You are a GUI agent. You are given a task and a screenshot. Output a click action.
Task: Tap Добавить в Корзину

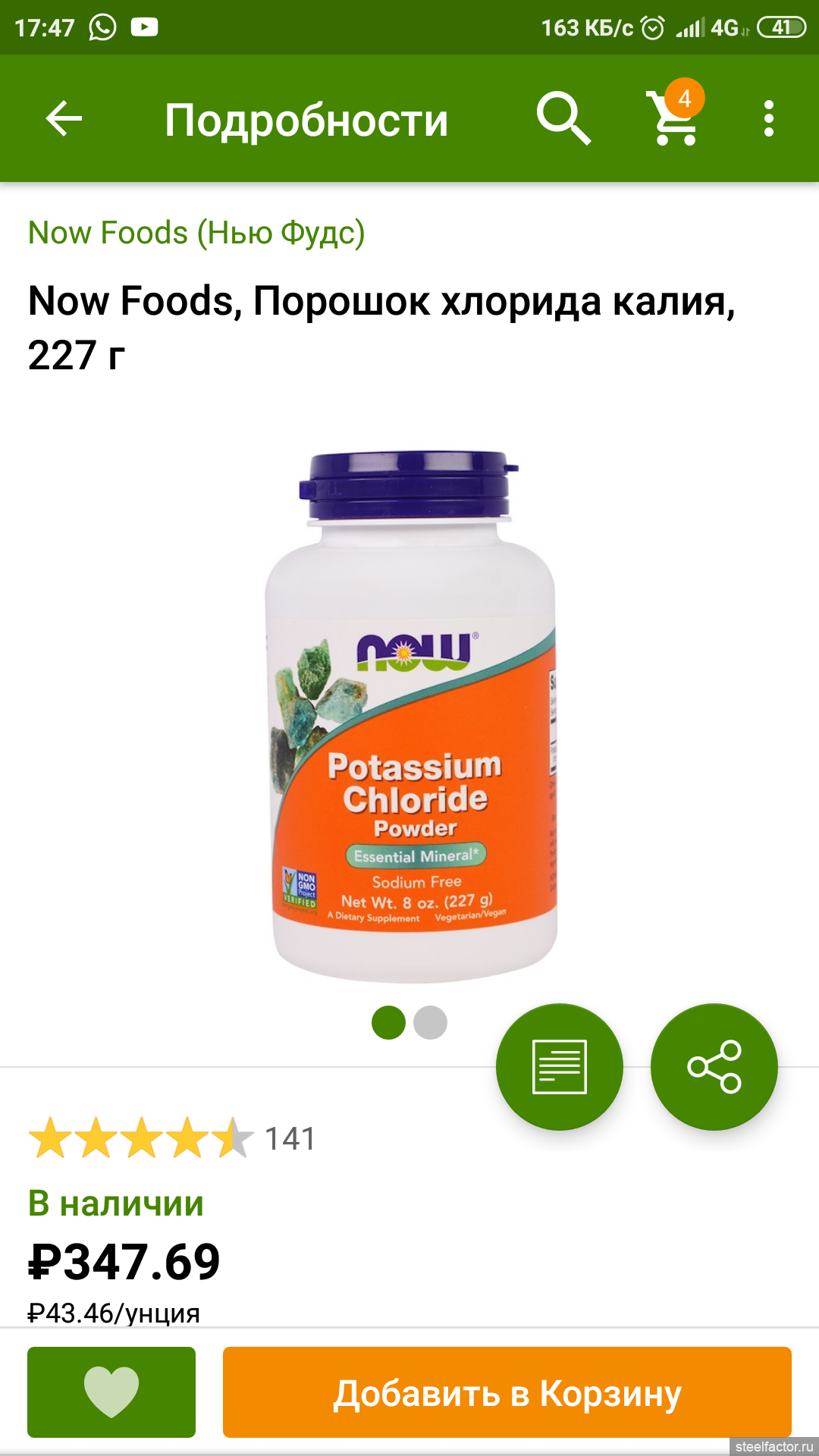[507, 1392]
